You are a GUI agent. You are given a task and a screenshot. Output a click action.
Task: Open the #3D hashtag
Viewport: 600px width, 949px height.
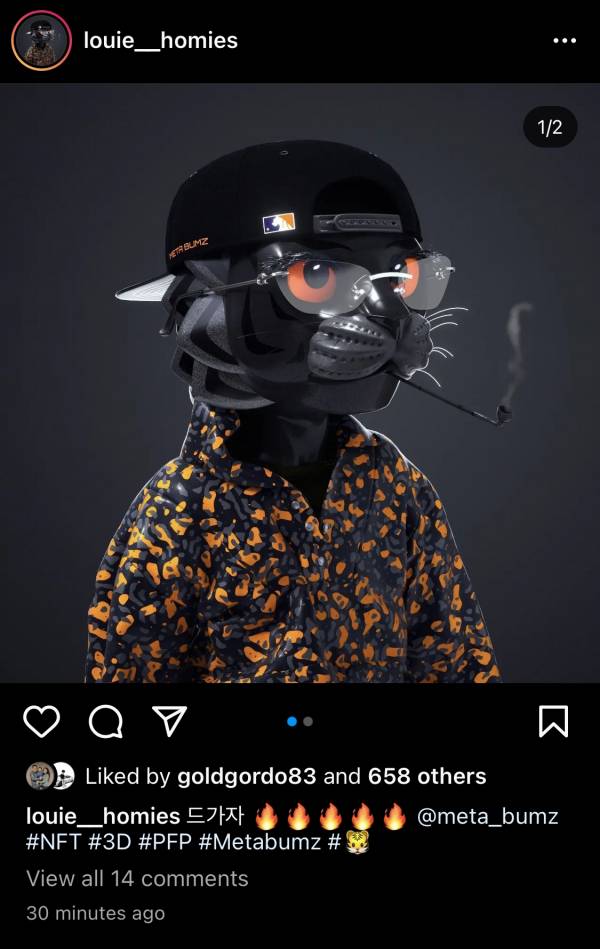tap(109, 842)
